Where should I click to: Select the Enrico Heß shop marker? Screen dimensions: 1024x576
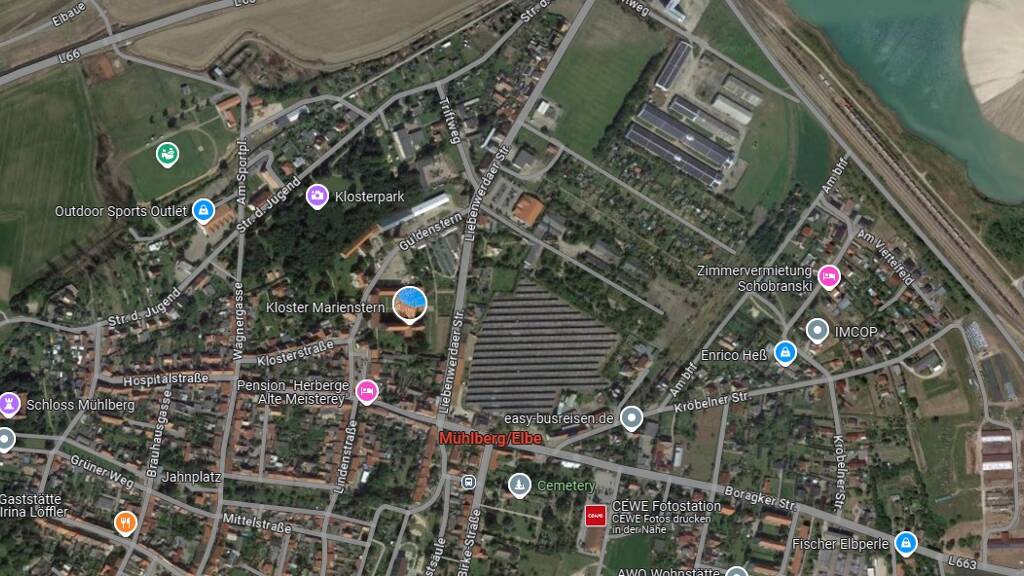[785, 353]
